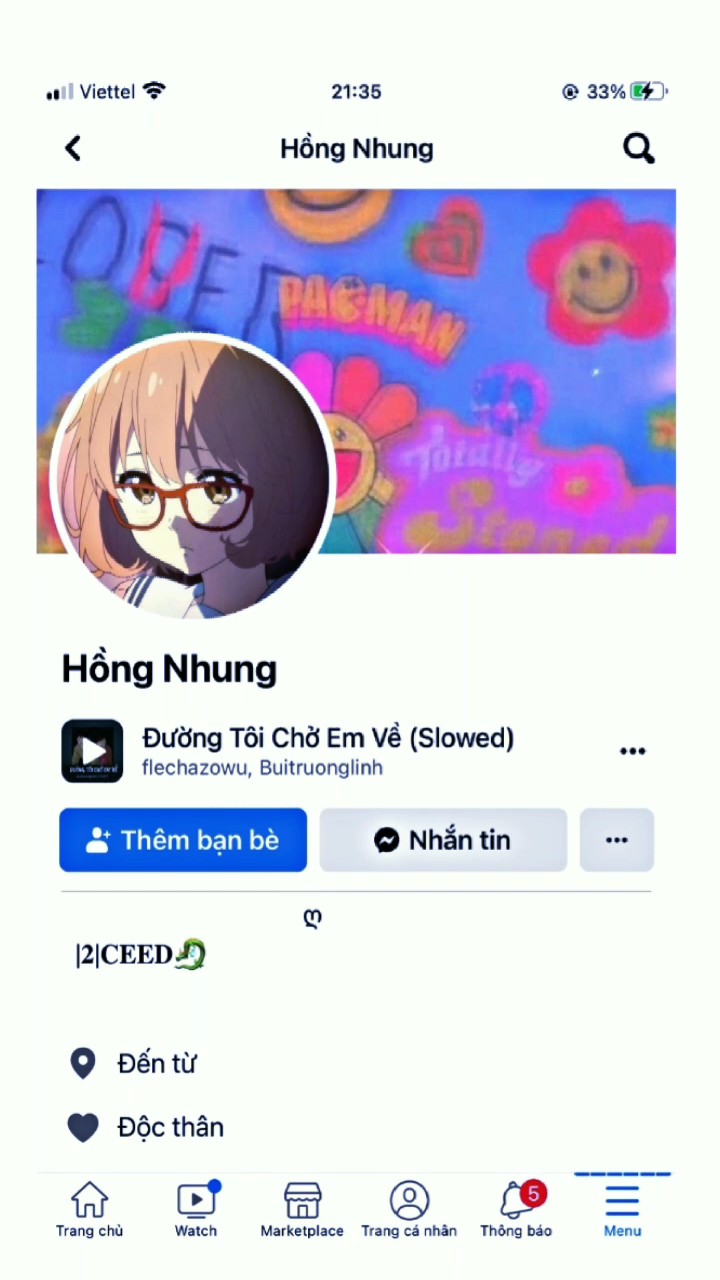
Task: Switch to the Watch tab
Action: [196, 1210]
